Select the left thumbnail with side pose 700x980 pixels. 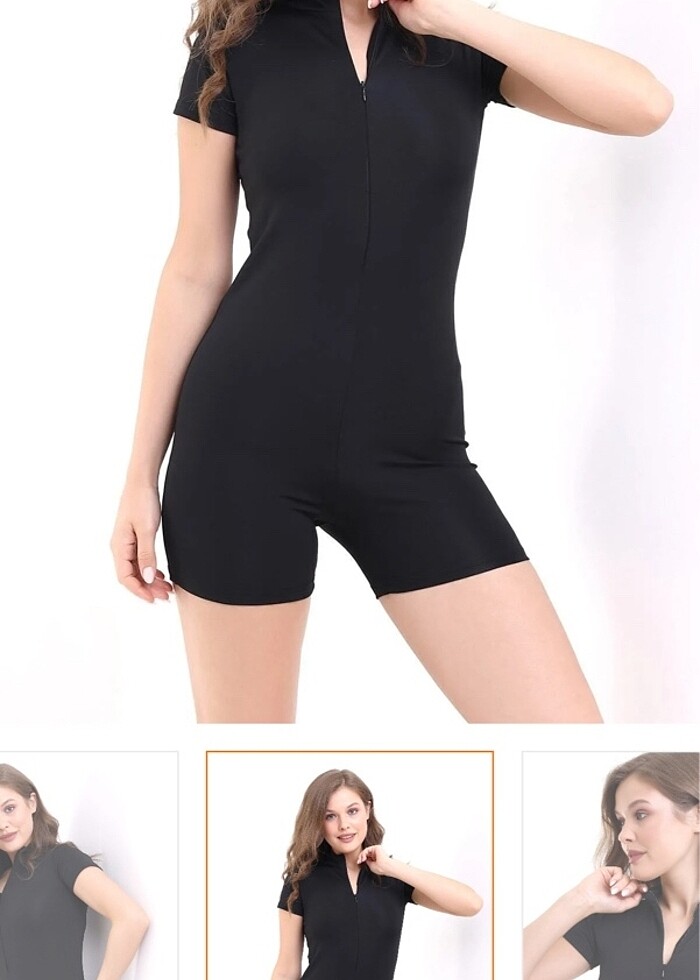click(88, 866)
